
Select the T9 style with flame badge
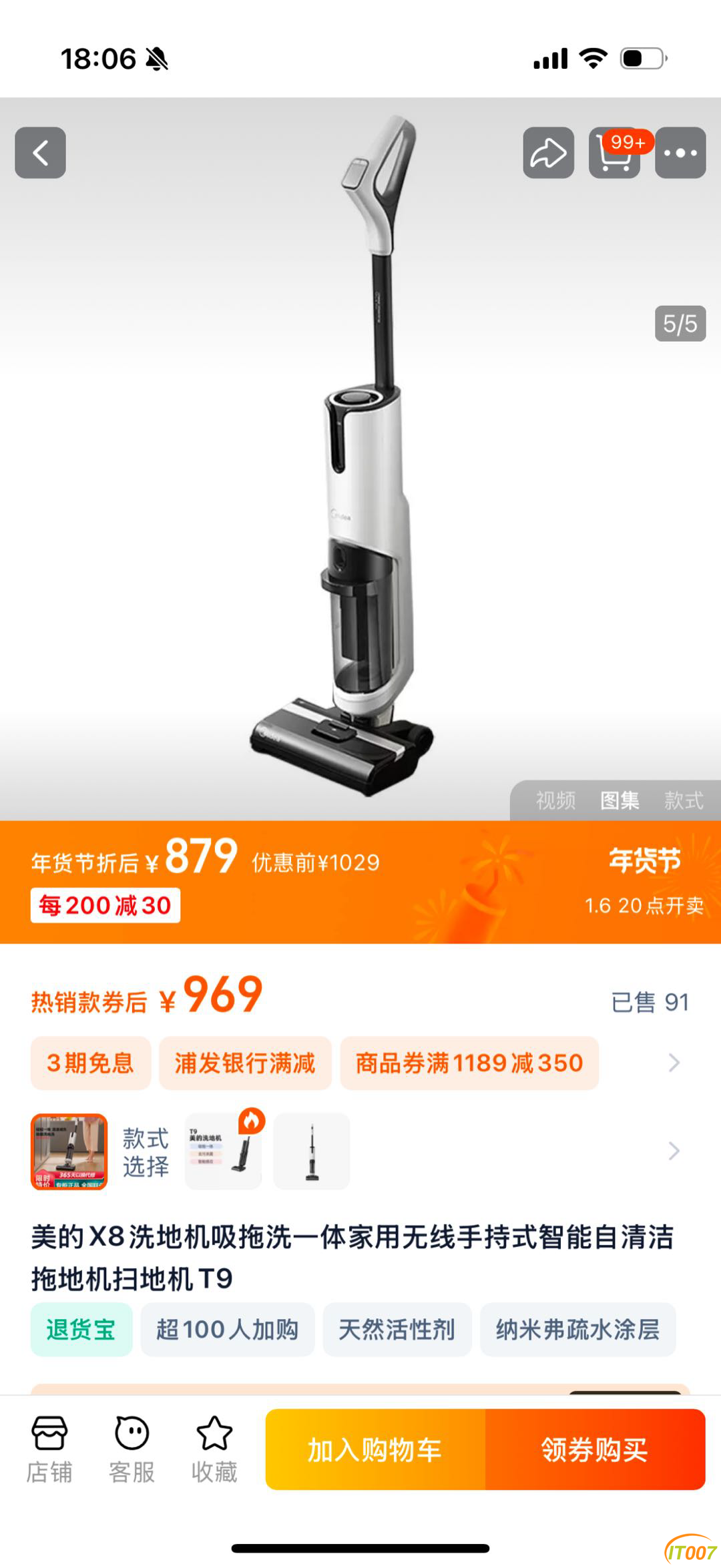(223, 1151)
